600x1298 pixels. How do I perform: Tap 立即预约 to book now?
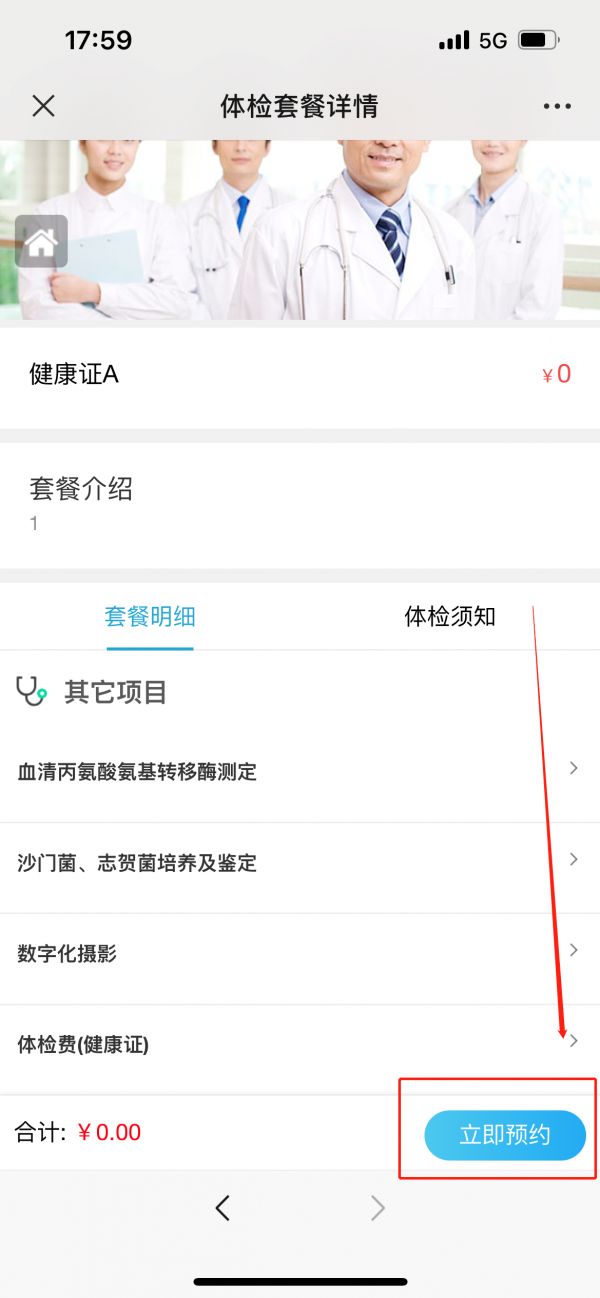coord(505,1135)
